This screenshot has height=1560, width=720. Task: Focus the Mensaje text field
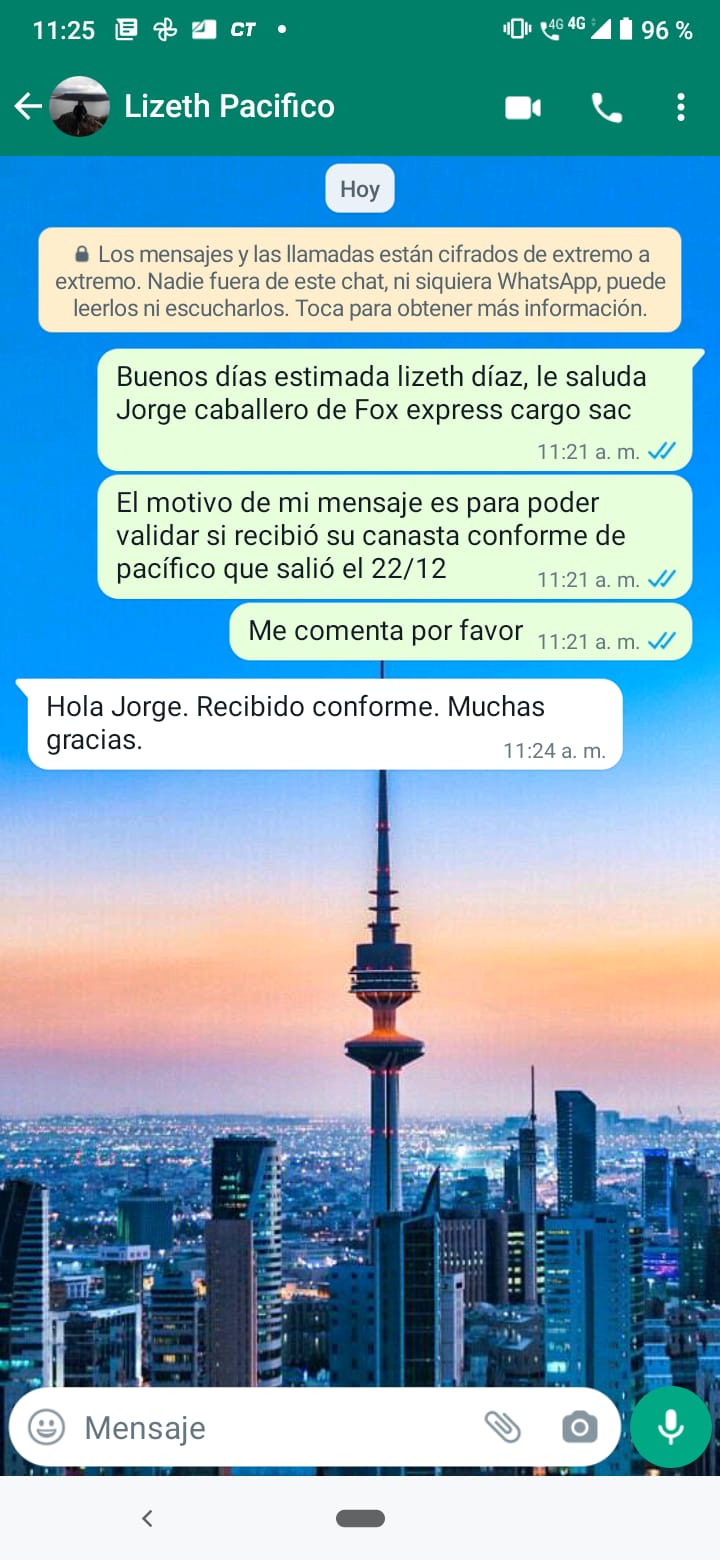[270, 1427]
